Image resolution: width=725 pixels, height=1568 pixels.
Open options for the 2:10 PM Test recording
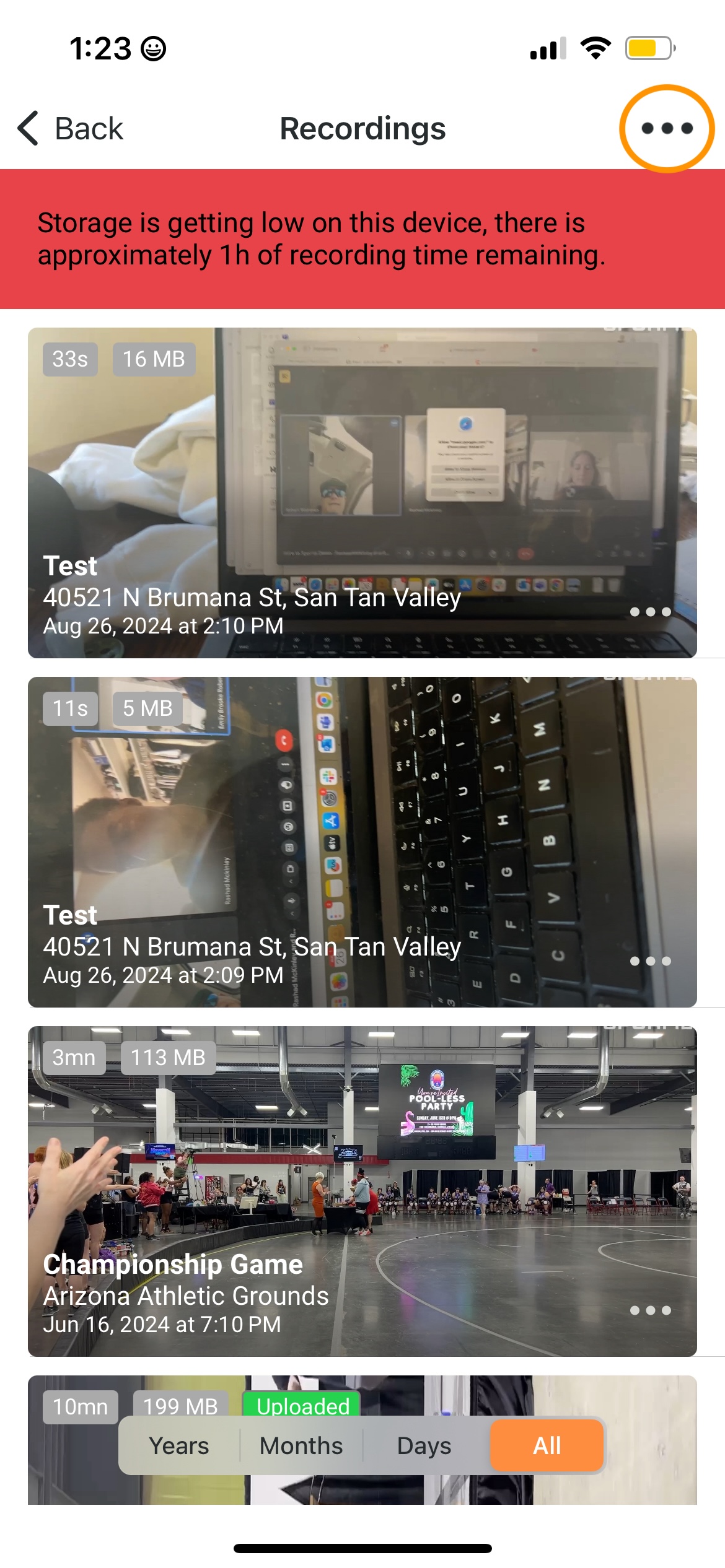[x=650, y=612]
